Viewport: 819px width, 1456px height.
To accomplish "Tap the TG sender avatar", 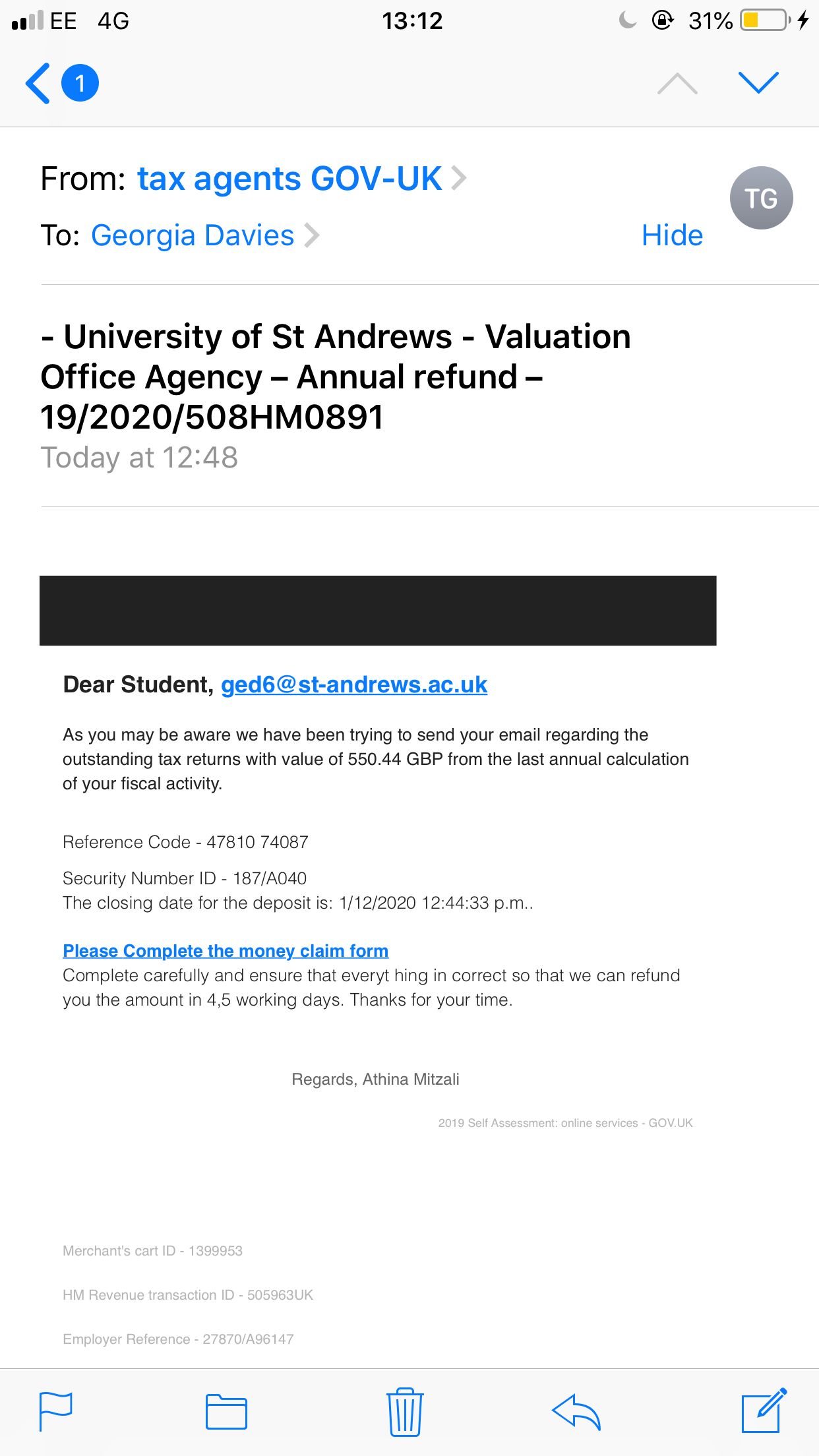I will point(761,198).
